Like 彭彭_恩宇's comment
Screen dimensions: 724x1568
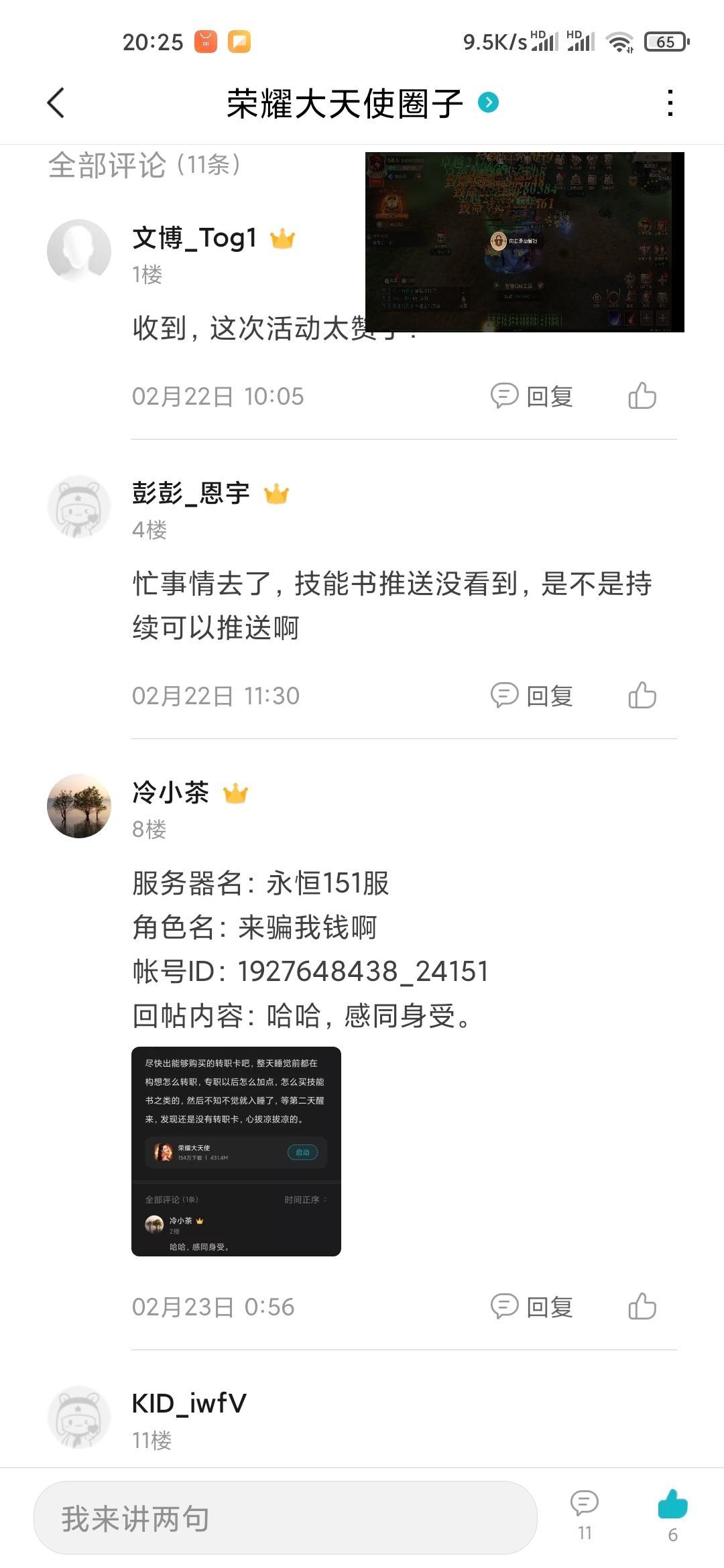642,696
